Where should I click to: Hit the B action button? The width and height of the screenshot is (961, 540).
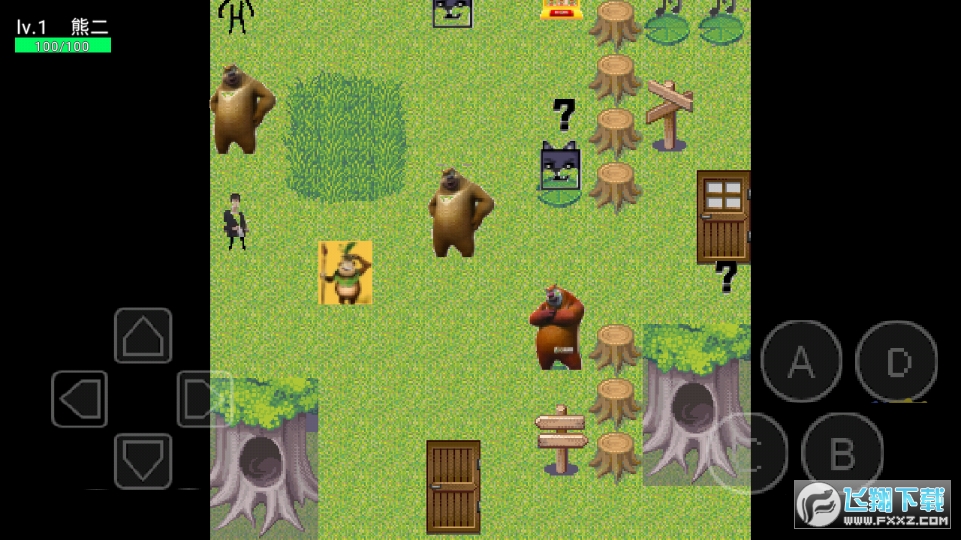click(842, 454)
